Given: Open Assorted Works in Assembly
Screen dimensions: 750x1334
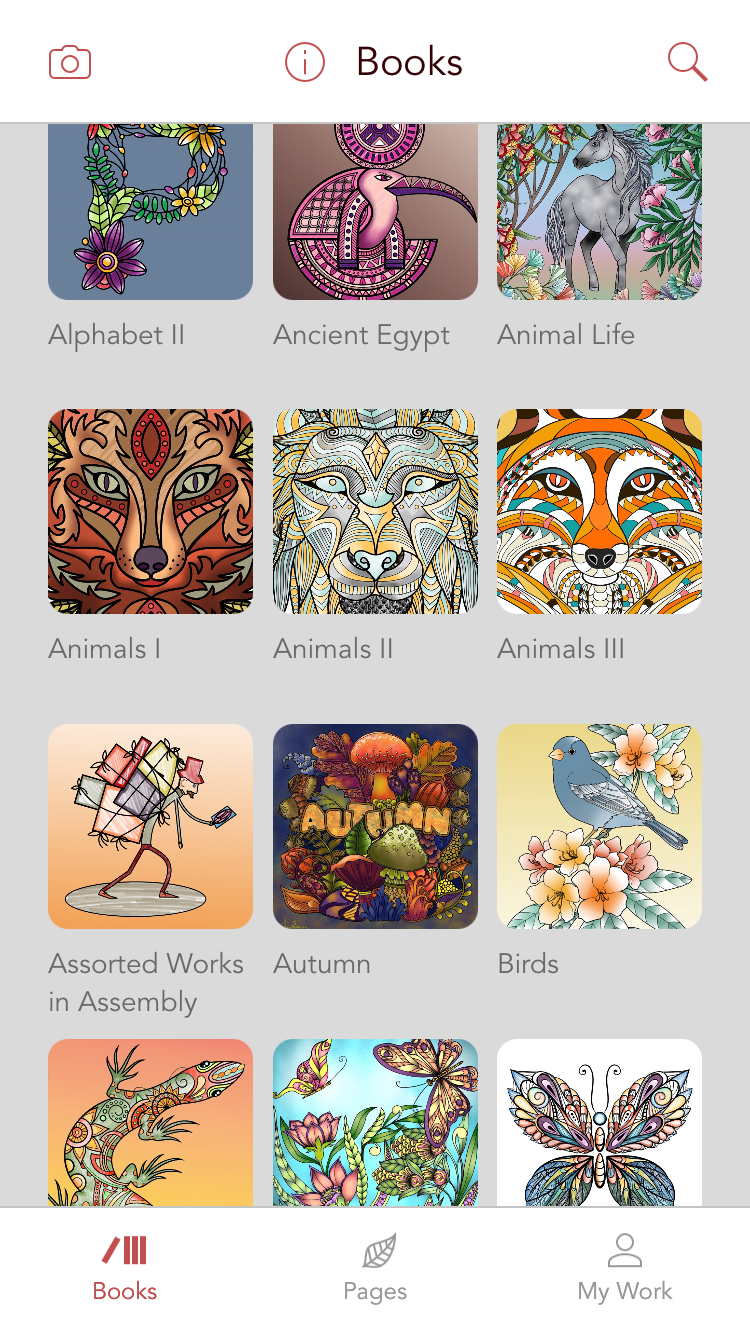Looking at the screenshot, I should point(150,826).
